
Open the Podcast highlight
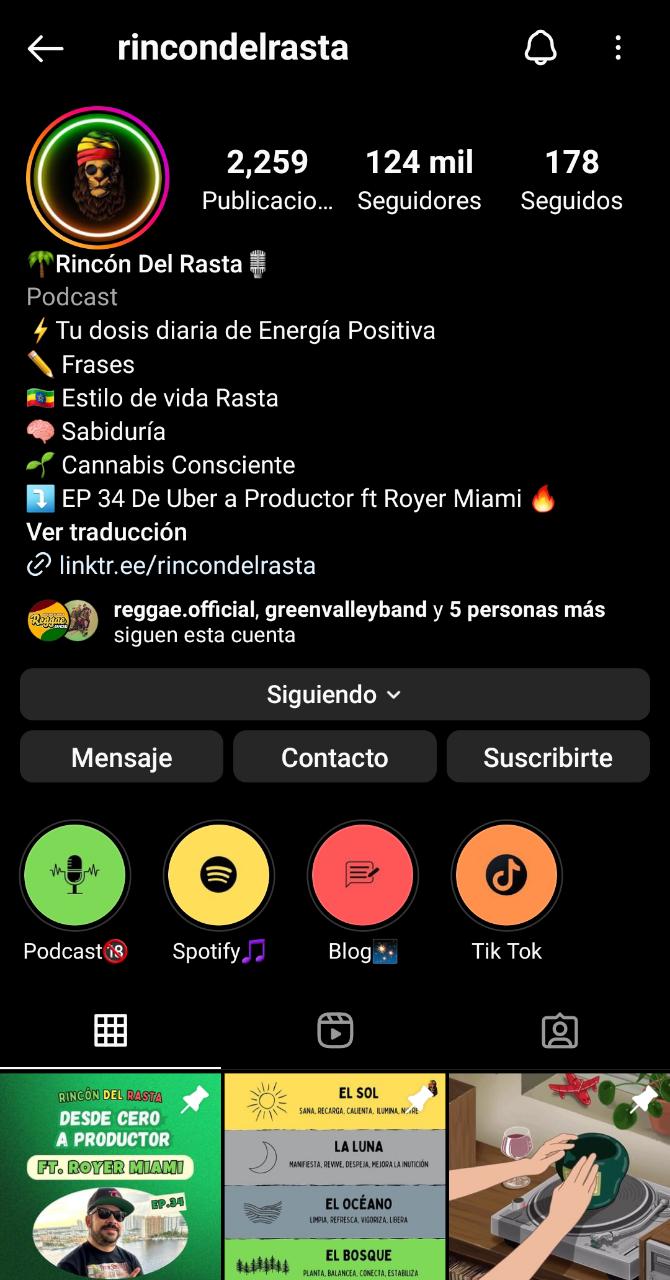click(75, 875)
